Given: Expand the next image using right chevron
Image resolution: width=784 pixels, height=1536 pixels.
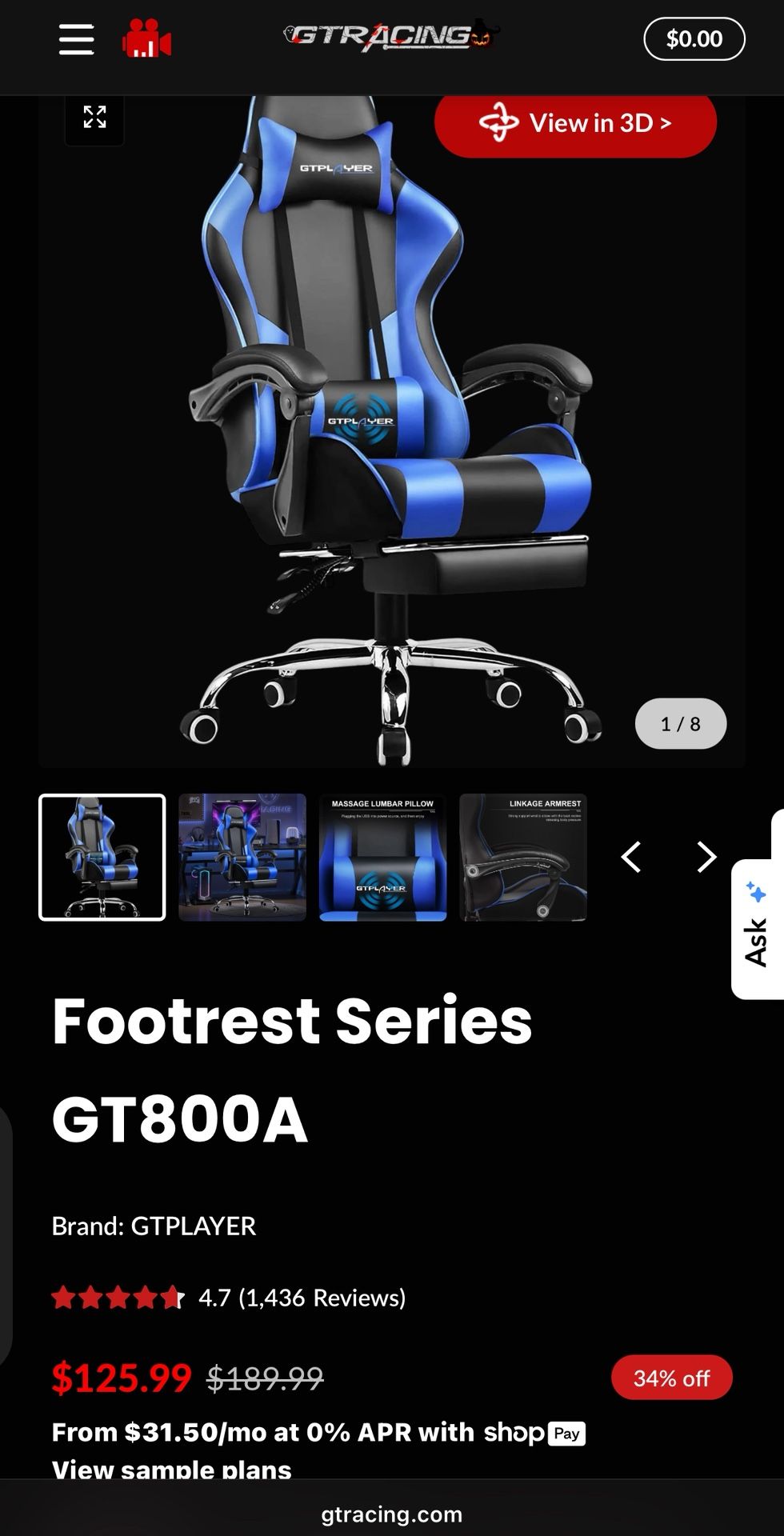Looking at the screenshot, I should (705, 857).
